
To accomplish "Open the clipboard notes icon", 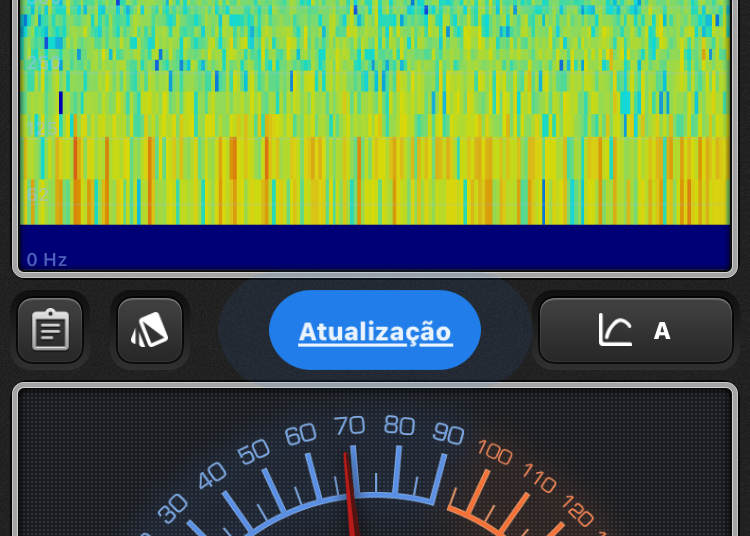I will pyautogui.click(x=50, y=330).
